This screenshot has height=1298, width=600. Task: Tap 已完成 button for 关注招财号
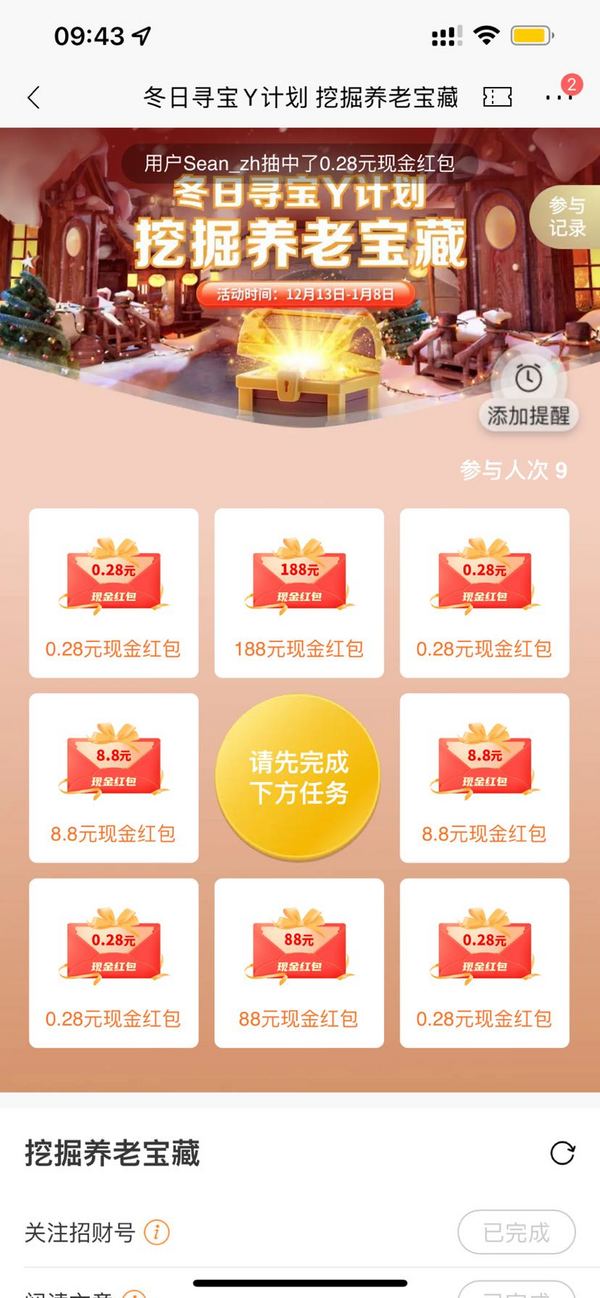(517, 1232)
